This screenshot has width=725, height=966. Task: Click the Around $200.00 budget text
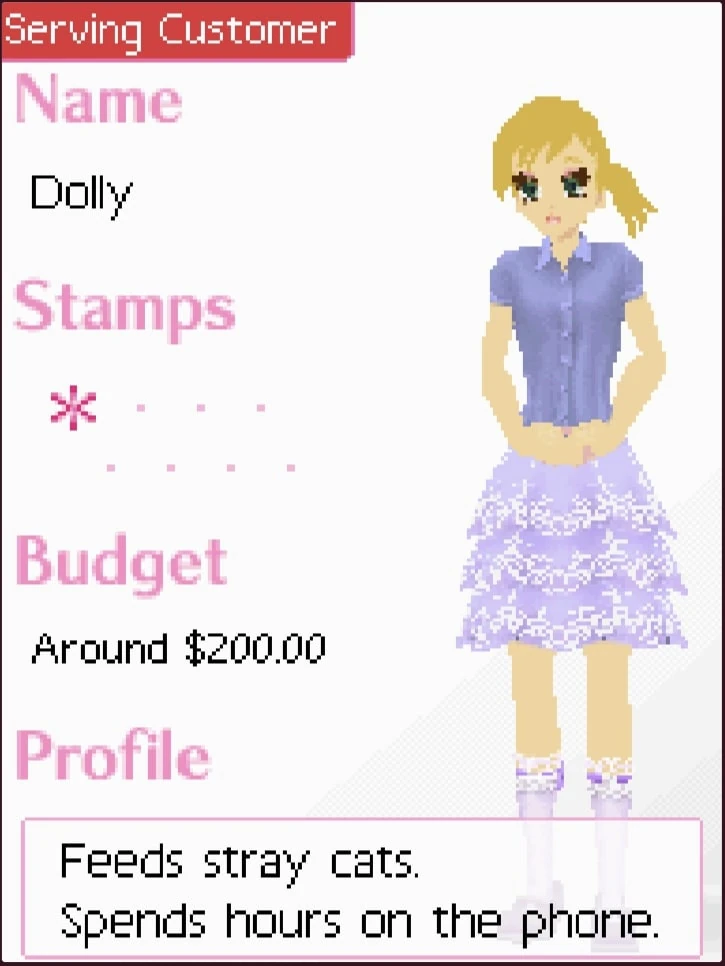click(x=178, y=650)
